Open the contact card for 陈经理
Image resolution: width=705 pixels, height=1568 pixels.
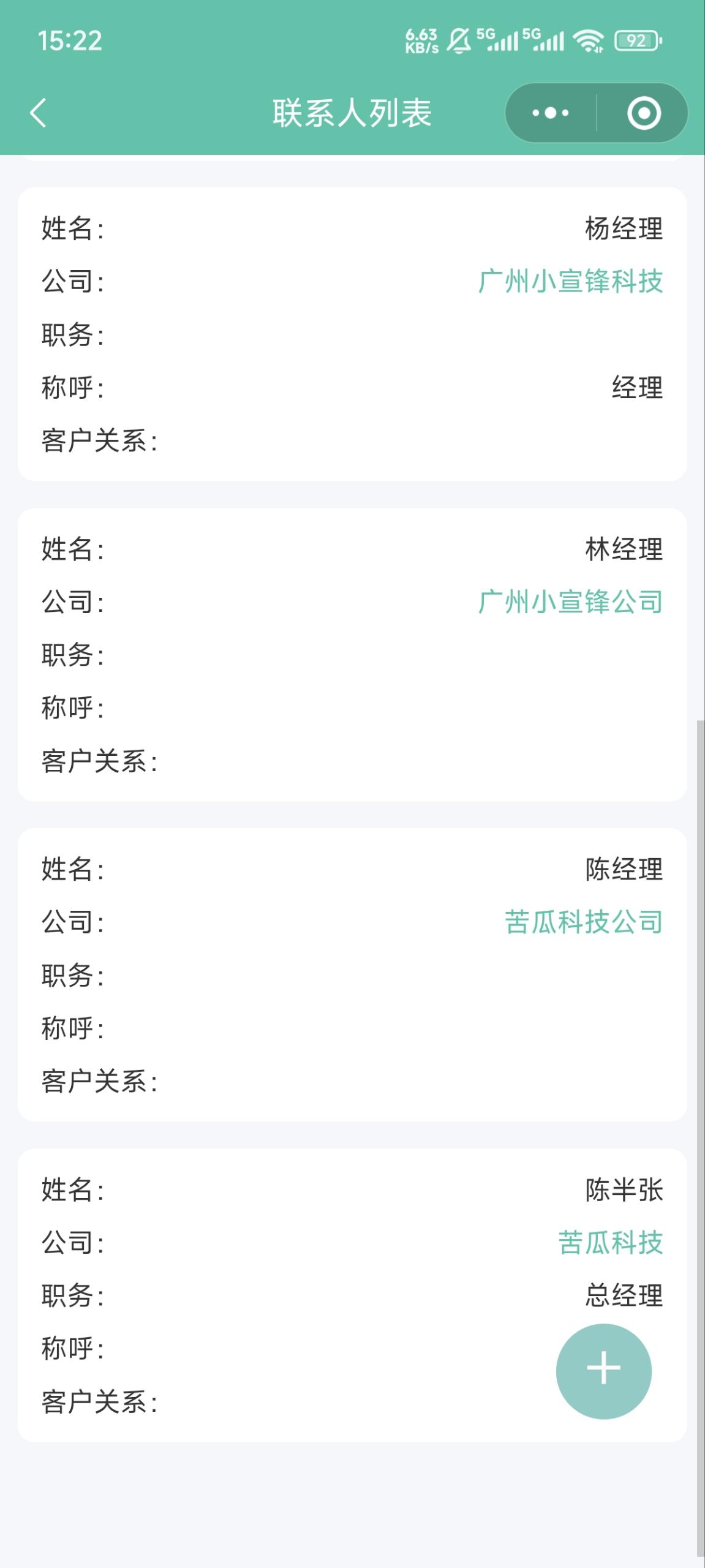point(352,975)
